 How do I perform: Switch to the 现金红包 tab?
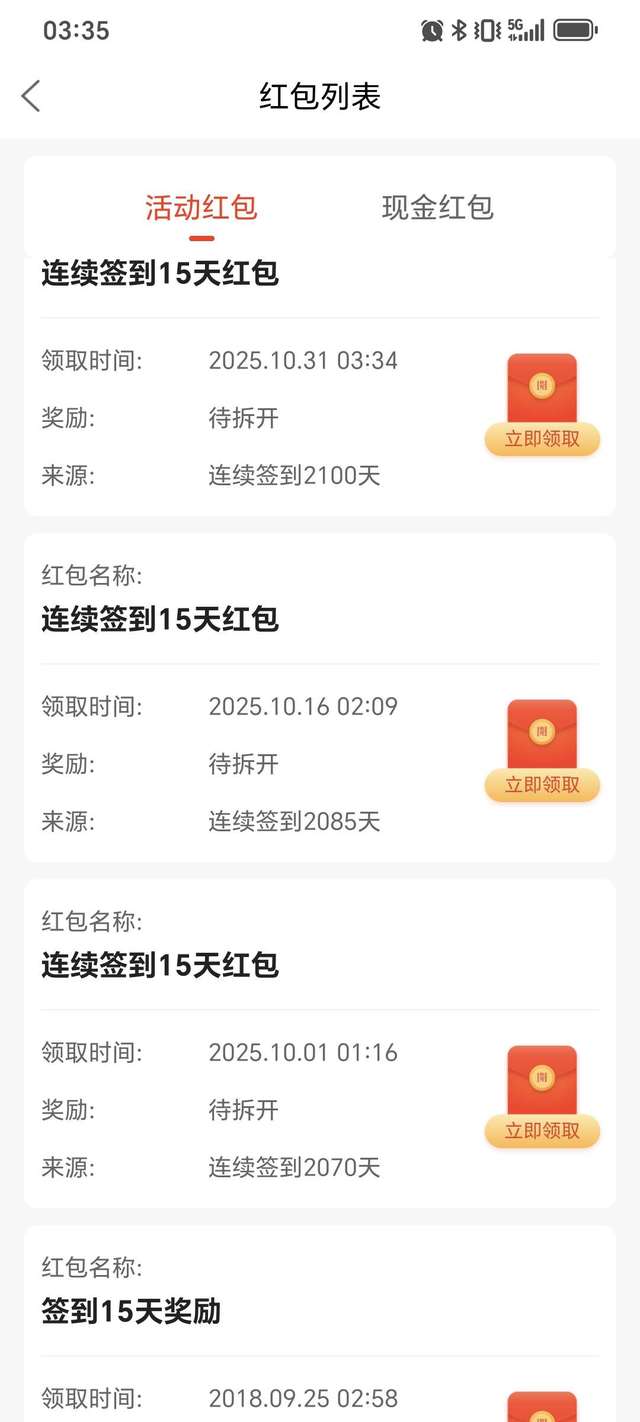438,207
